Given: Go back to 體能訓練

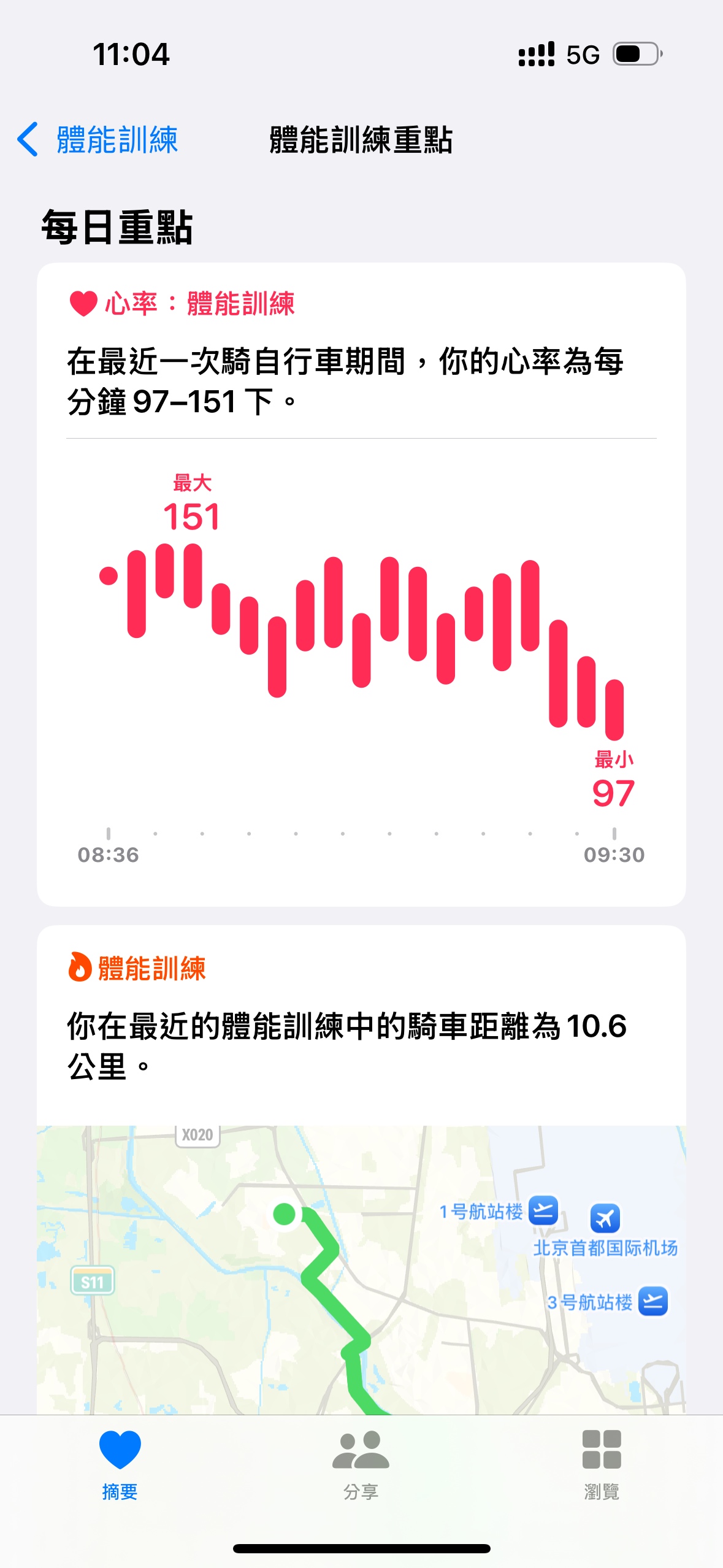Looking at the screenshot, I should (x=98, y=140).
